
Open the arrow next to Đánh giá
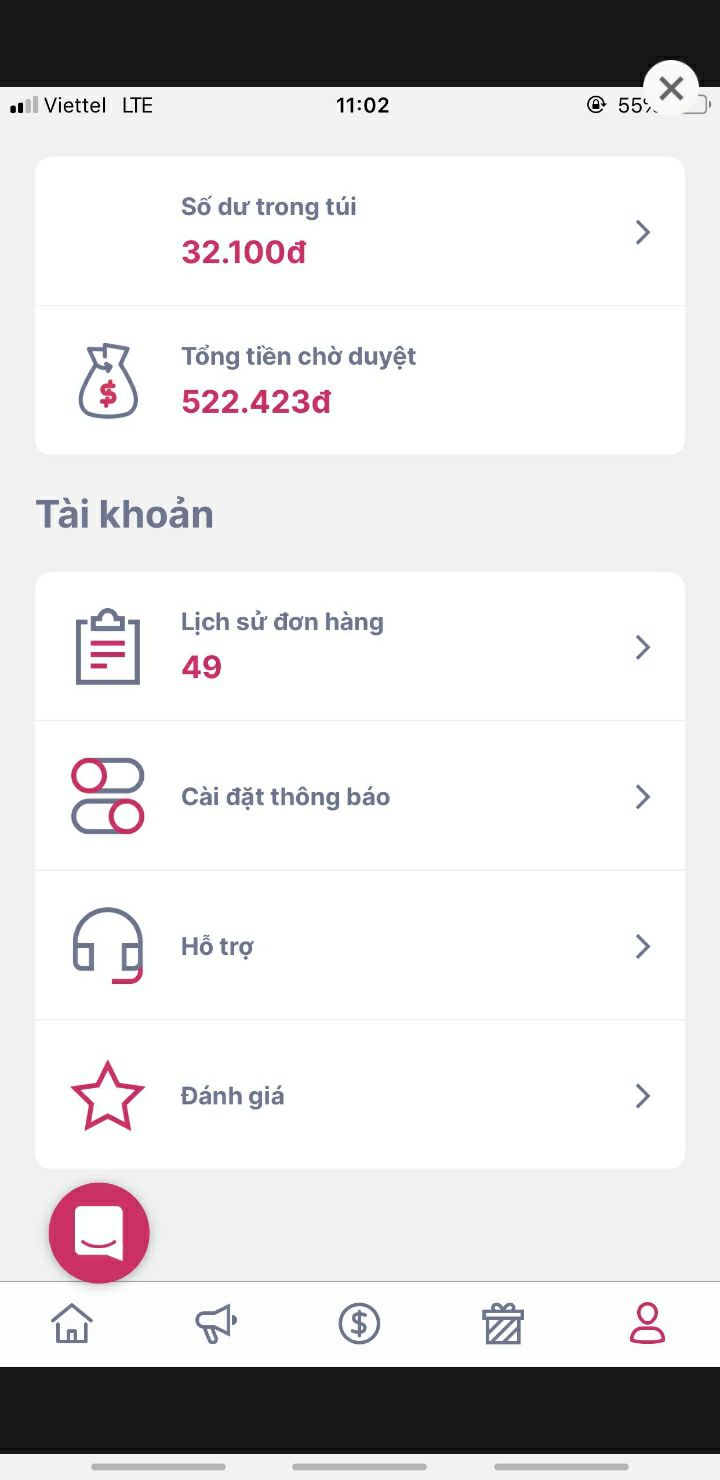click(x=643, y=1095)
